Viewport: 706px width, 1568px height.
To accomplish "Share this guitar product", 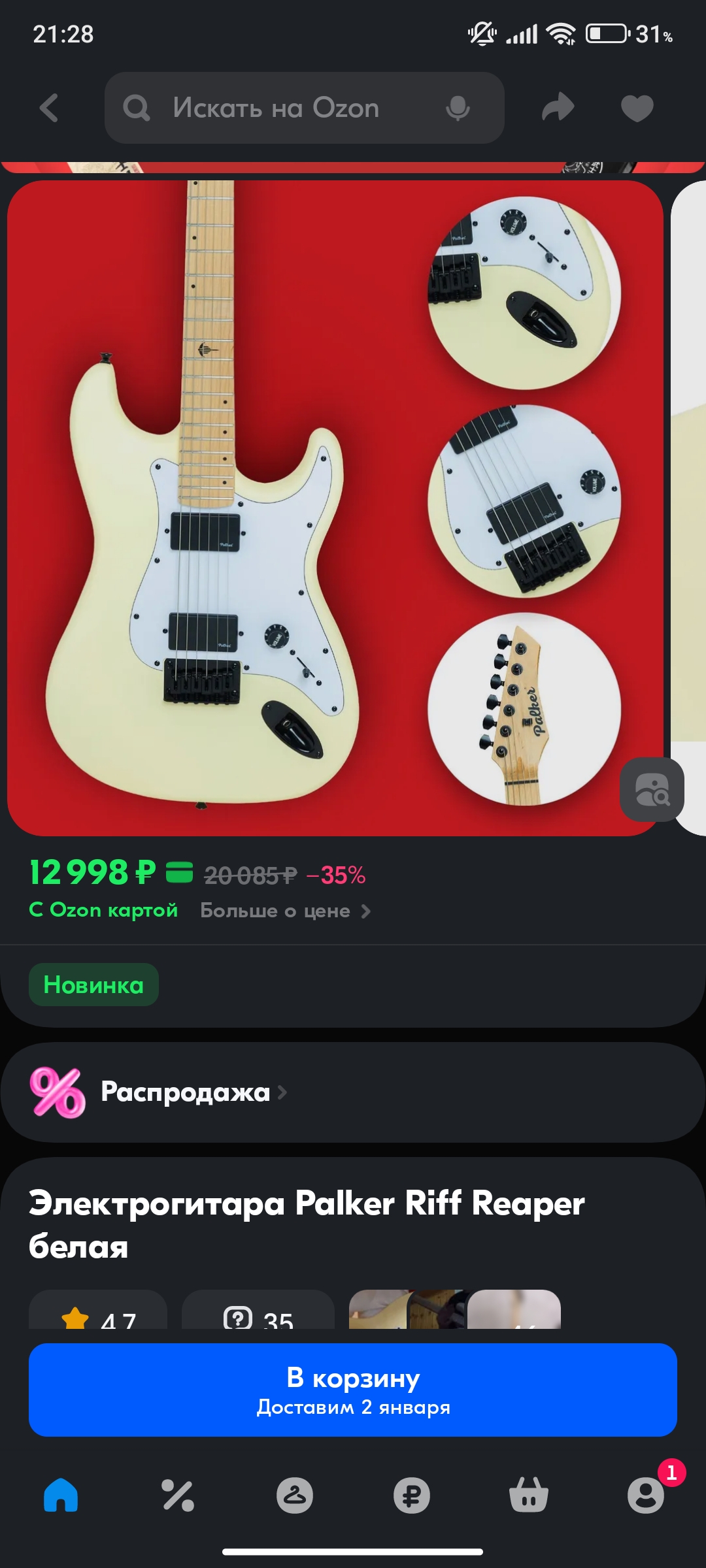I will [x=558, y=108].
